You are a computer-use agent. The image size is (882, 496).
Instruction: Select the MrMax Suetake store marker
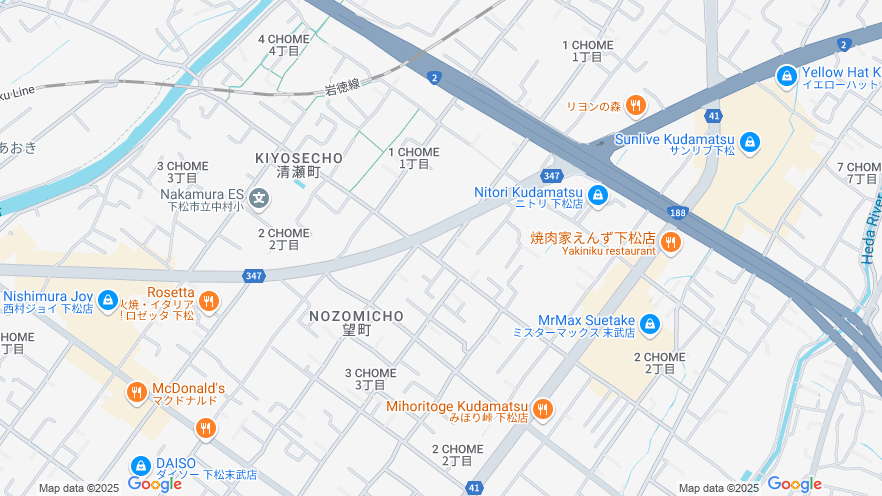tap(650, 325)
